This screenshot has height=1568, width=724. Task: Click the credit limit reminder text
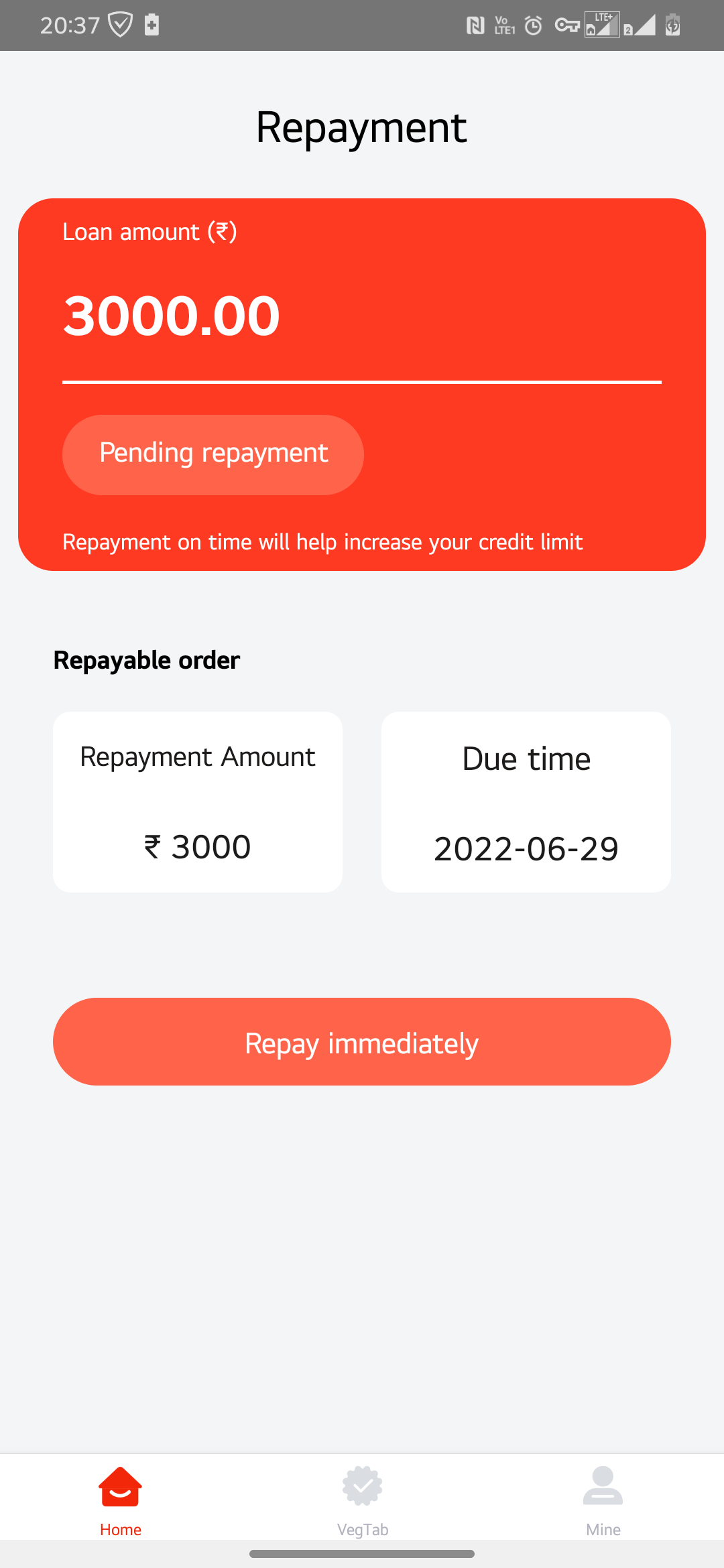(322, 542)
